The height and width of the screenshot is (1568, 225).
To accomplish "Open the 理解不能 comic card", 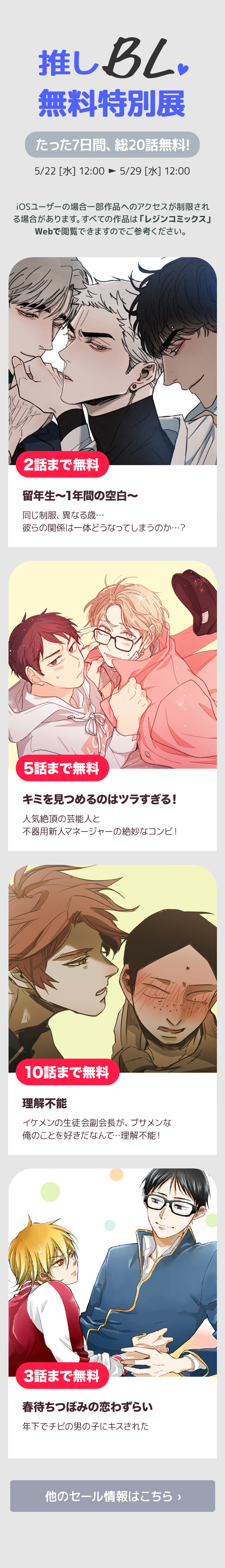I will (112, 1008).
